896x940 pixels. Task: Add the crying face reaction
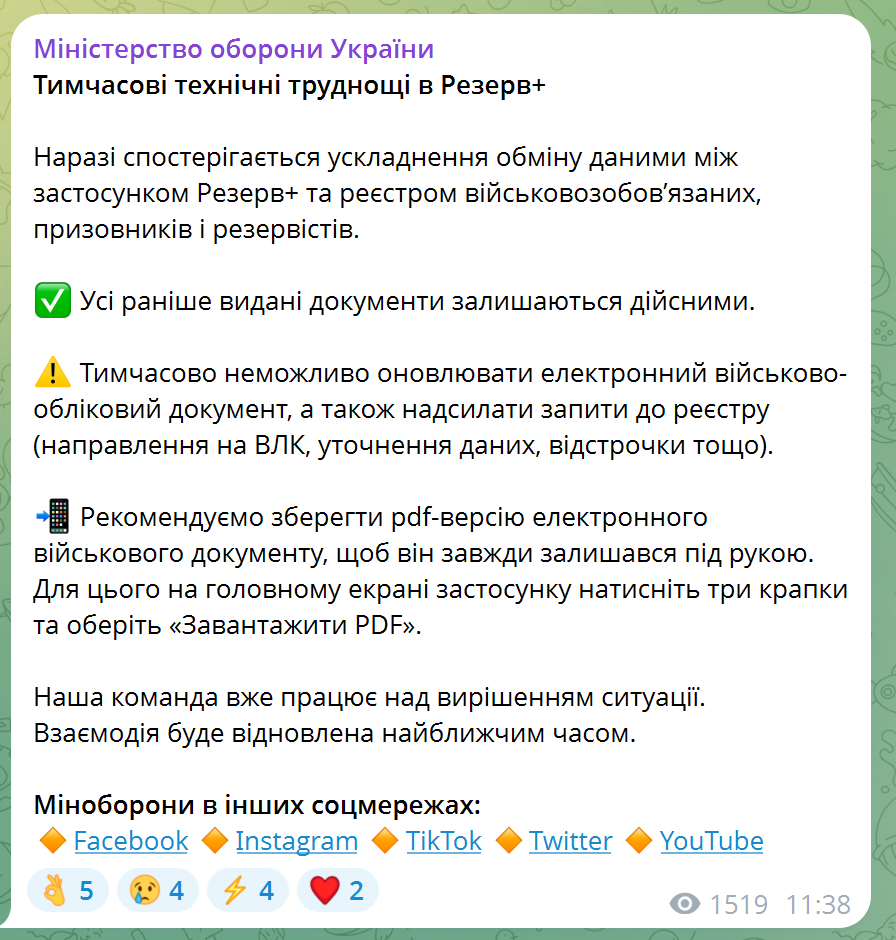pos(157,890)
